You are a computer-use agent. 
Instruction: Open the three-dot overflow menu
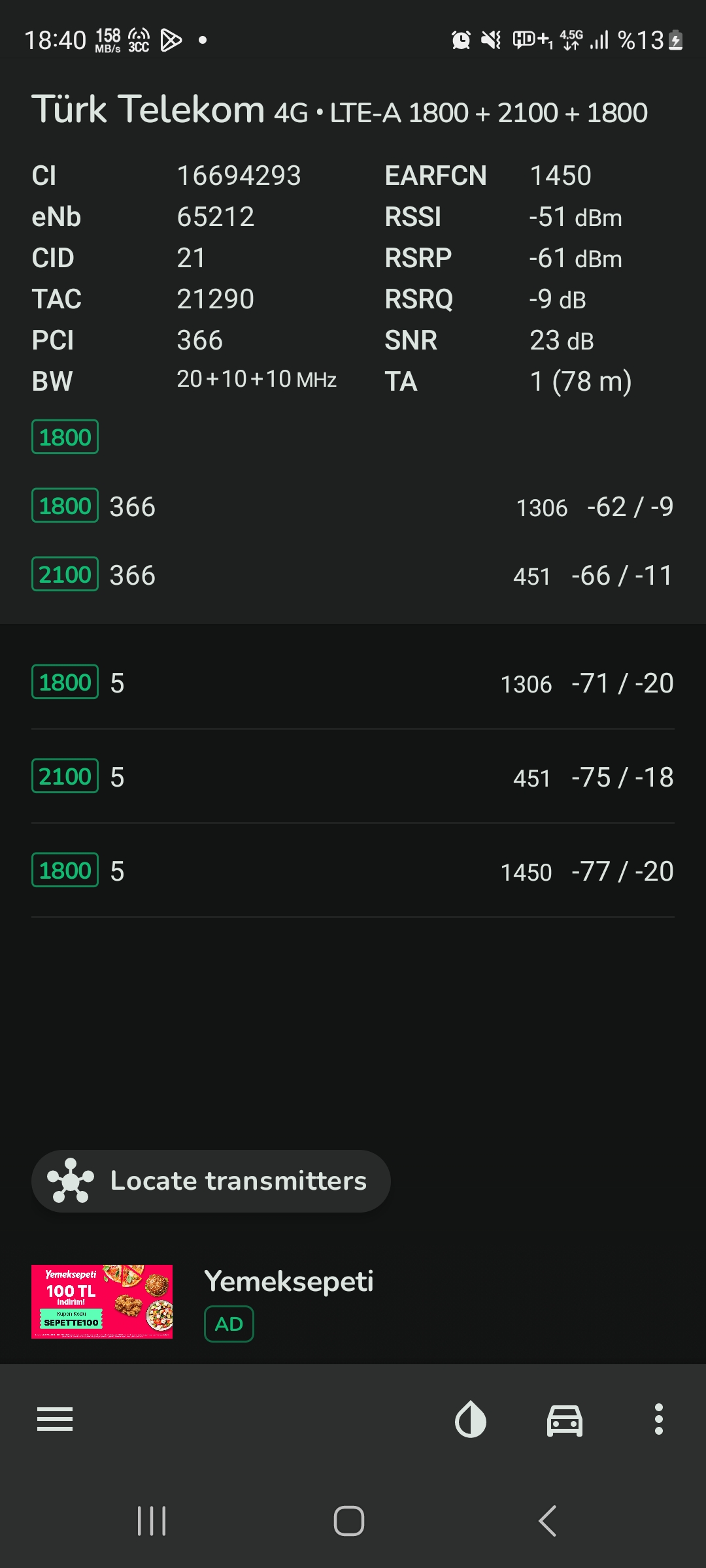click(x=659, y=1419)
